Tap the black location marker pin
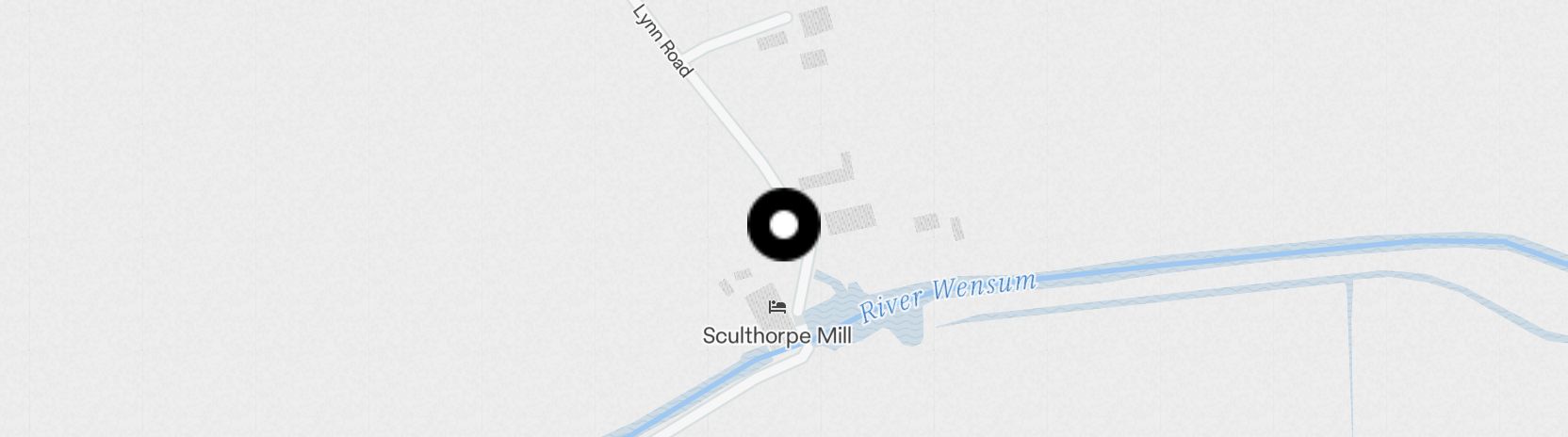This screenshot has width=1568, height=437. (783, 225)
